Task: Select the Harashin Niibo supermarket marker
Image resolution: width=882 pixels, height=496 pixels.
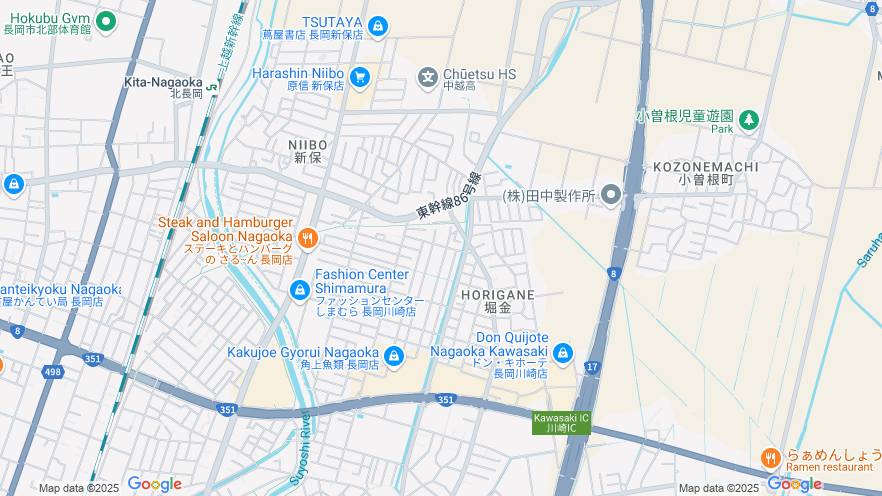Action: (360, 77)
